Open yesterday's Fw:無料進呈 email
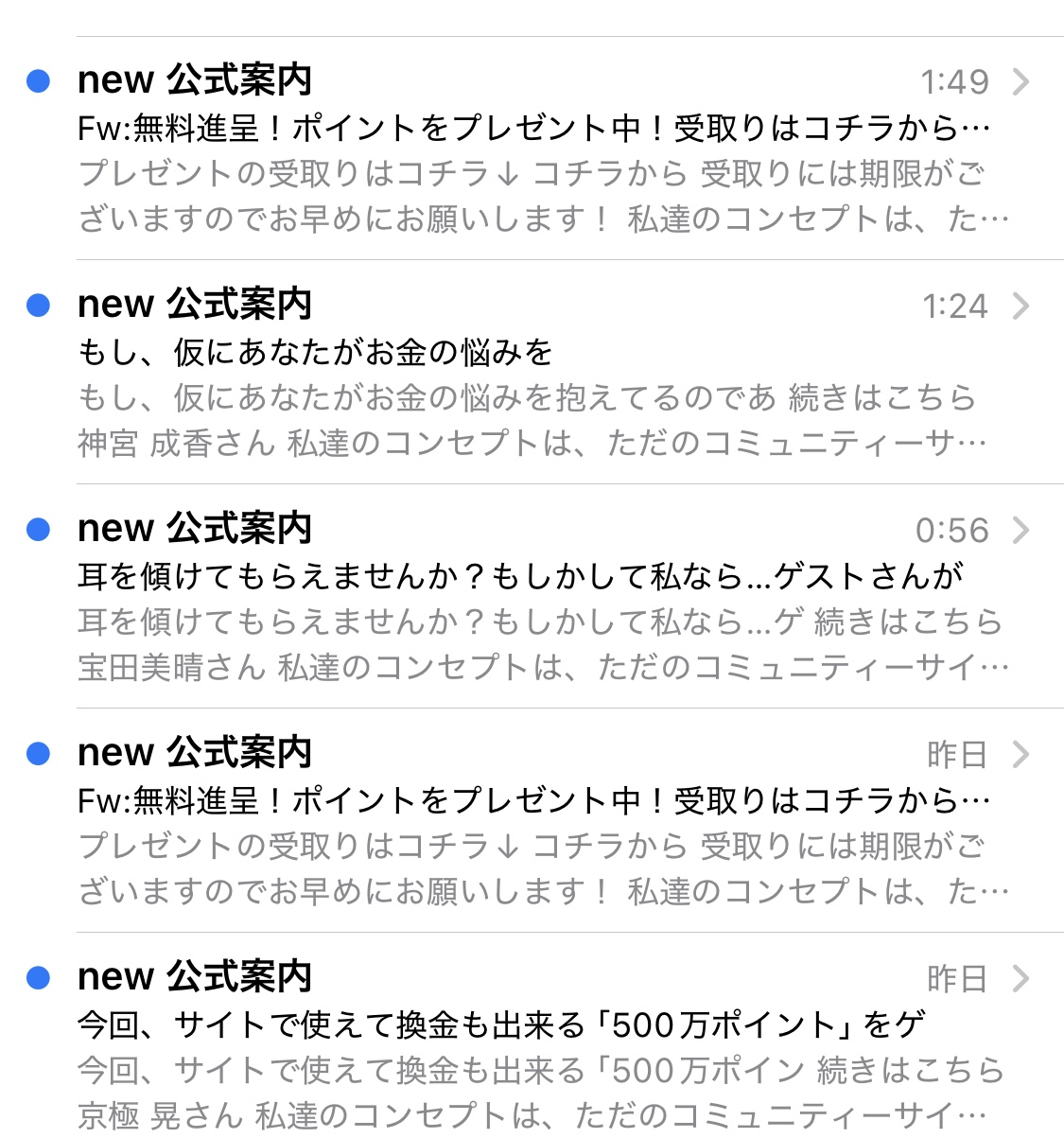 pos(530,821)
